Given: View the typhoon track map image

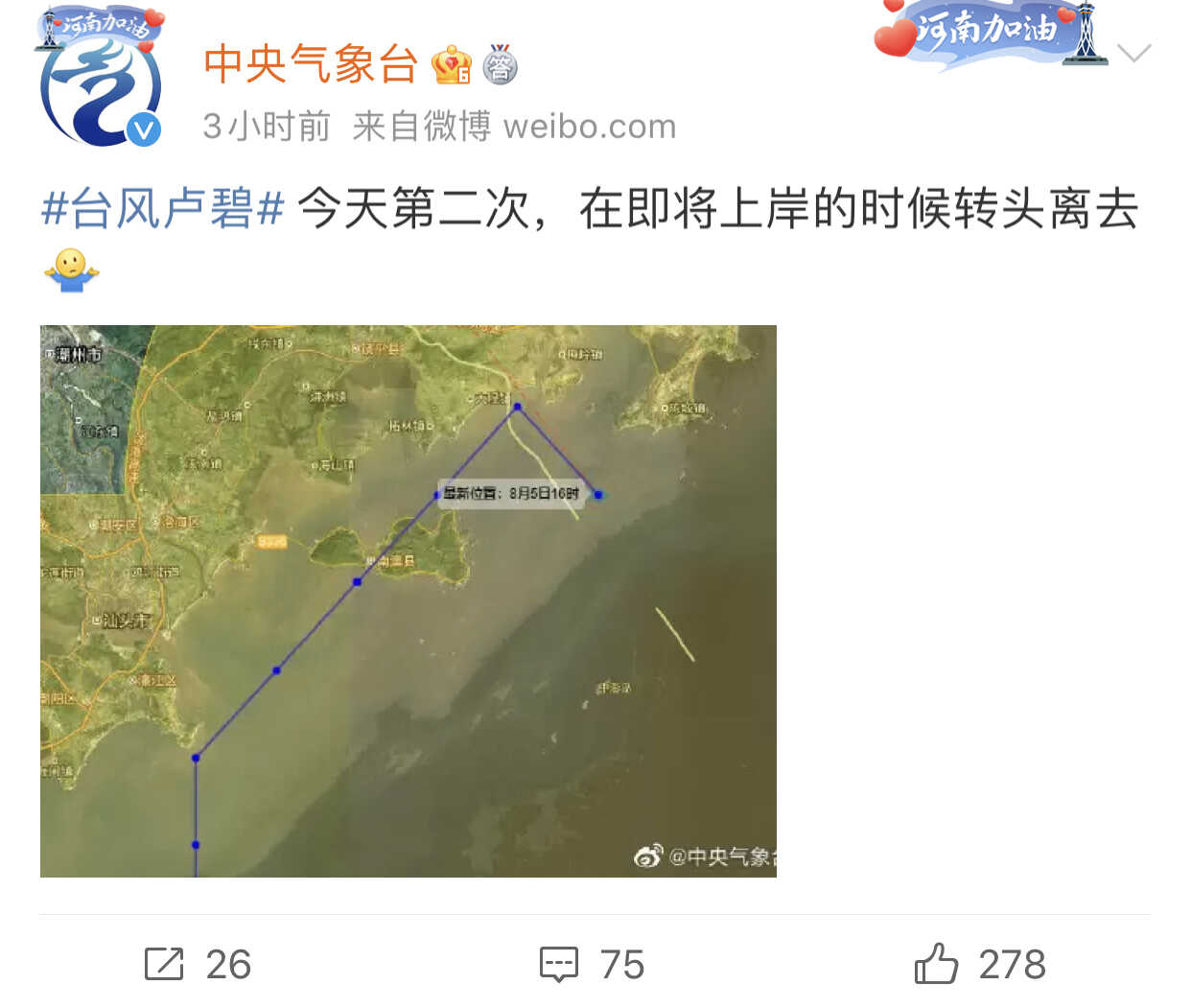Looking at the screenshot, I should tap(408, 600).
